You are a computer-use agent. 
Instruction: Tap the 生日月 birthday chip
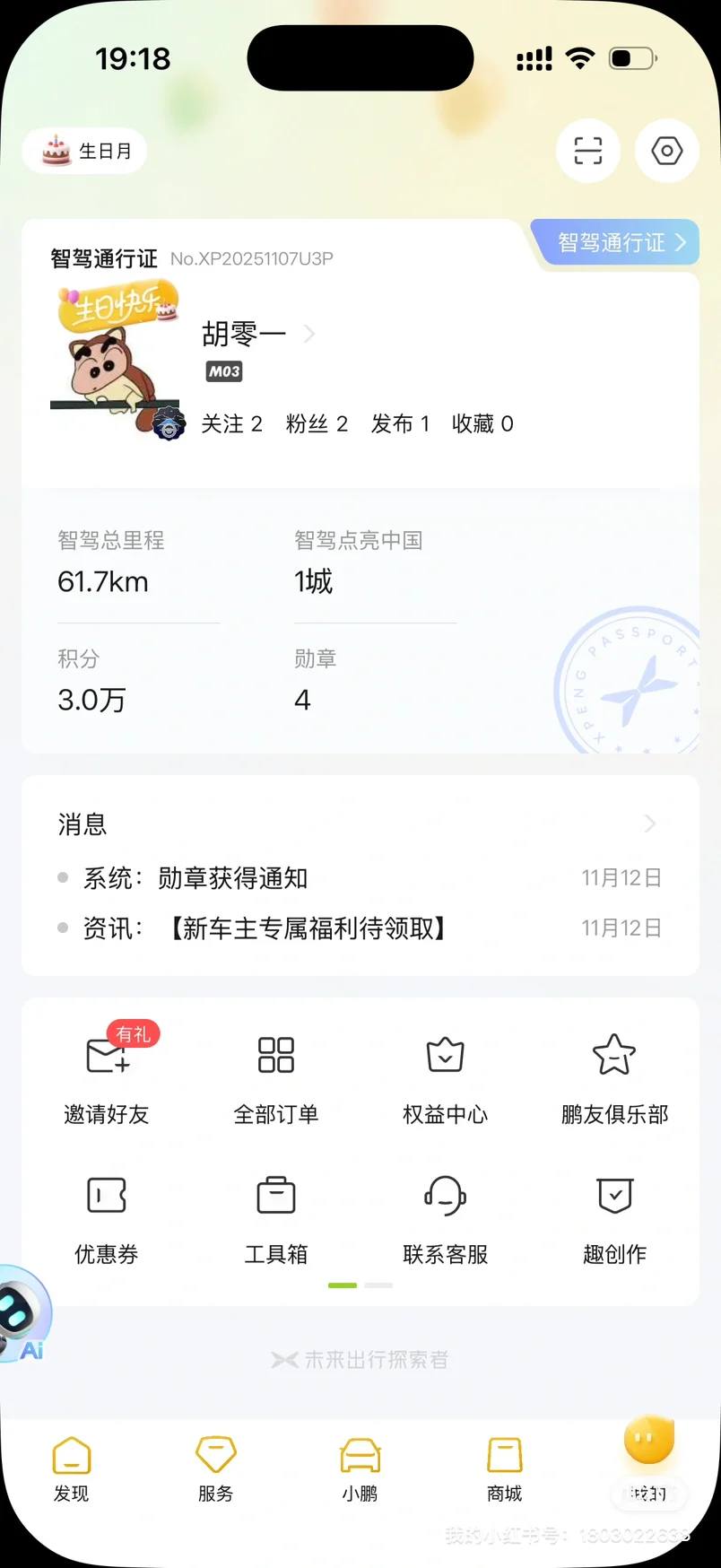(x=86, y=151)
